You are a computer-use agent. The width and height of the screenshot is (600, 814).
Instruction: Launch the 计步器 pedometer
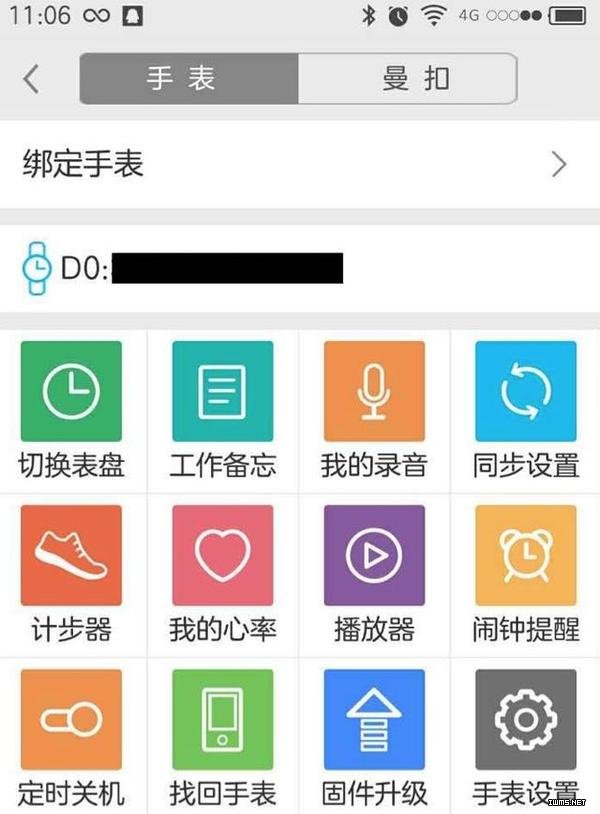[x=72, y=574]
